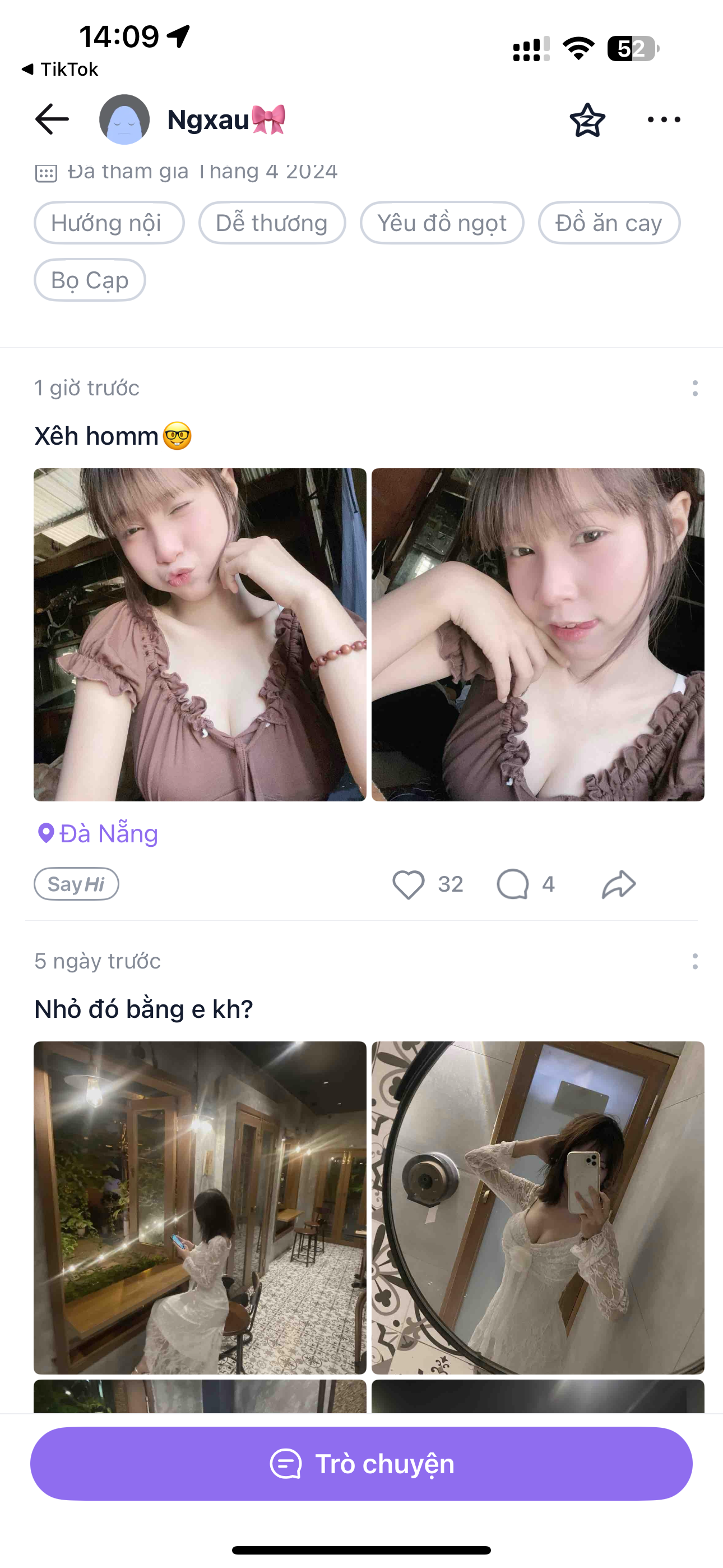Open the top overflow menu

point(664,120)
